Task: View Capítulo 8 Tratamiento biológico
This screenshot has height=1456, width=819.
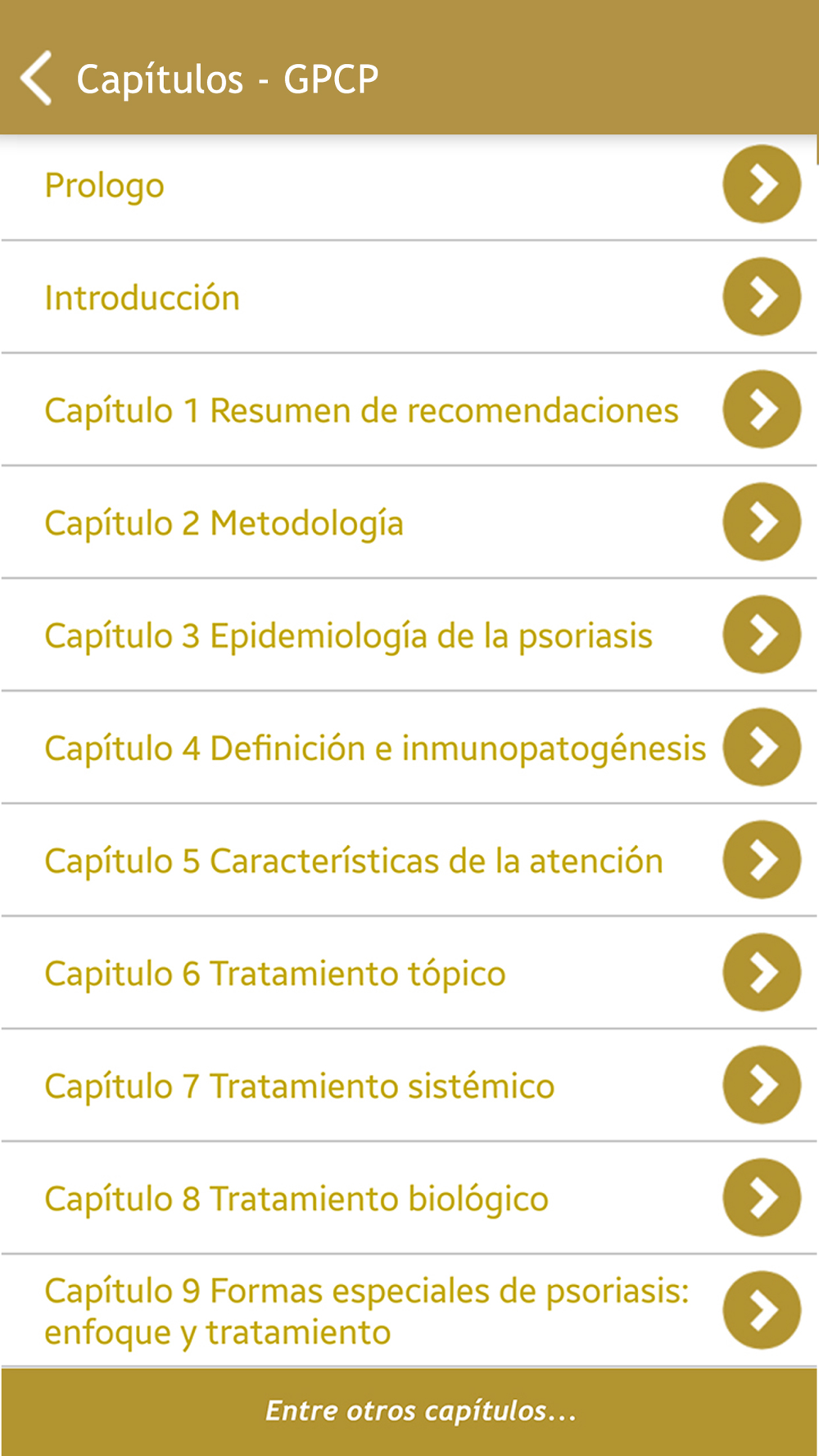Action: click(409, 1198)
